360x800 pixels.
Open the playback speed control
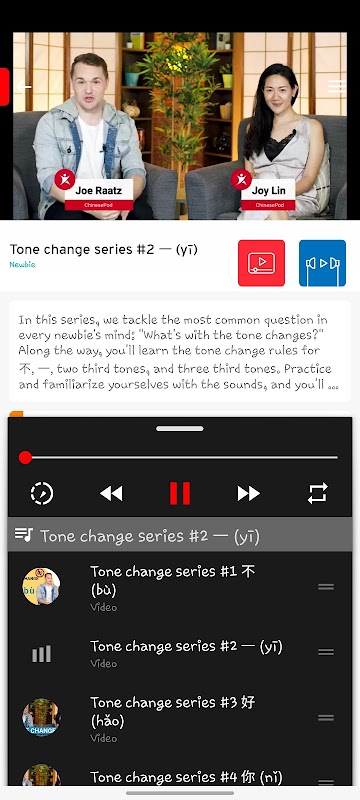pos(42,493)
